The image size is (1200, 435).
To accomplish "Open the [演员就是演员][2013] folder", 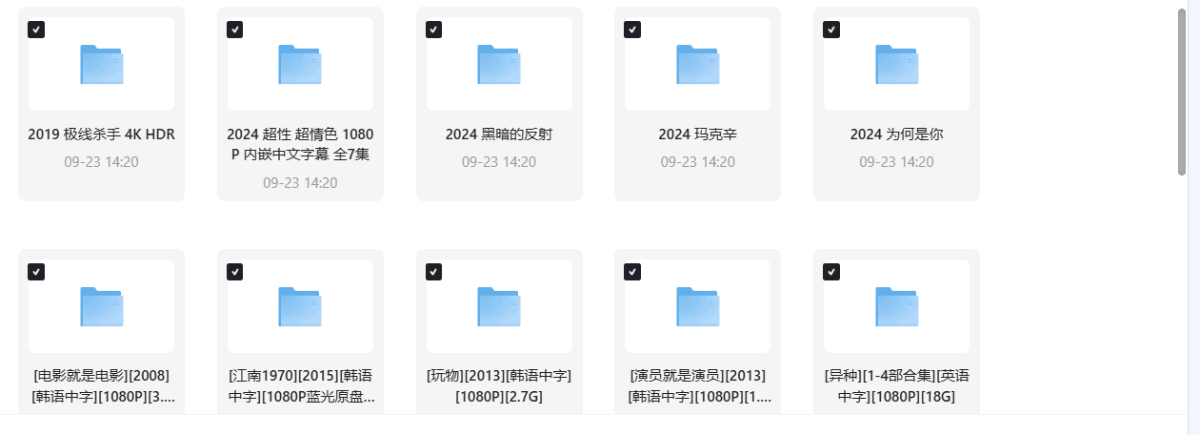I will [x=698, y=306].
